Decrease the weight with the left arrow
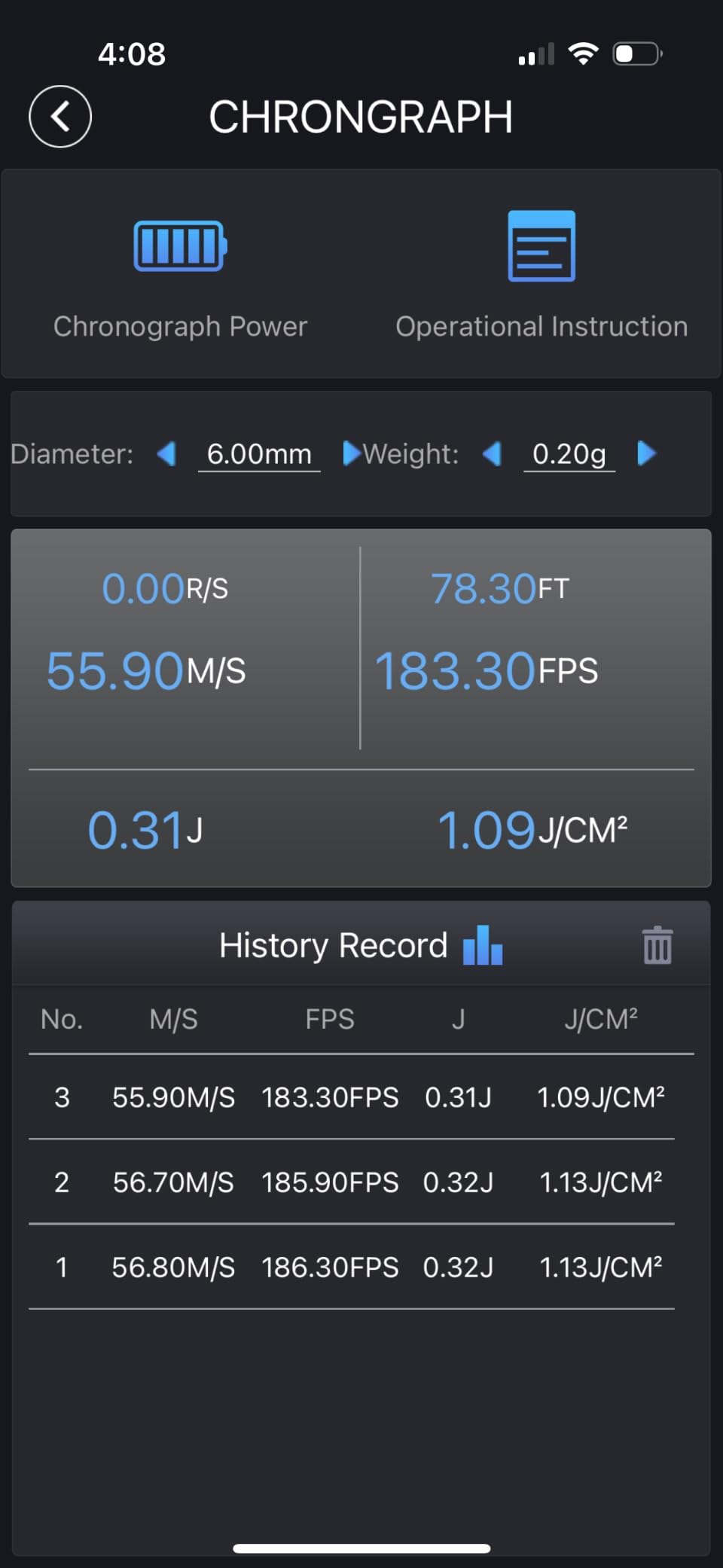Viewport: 723px width, 1568px height. coord(492,453)
